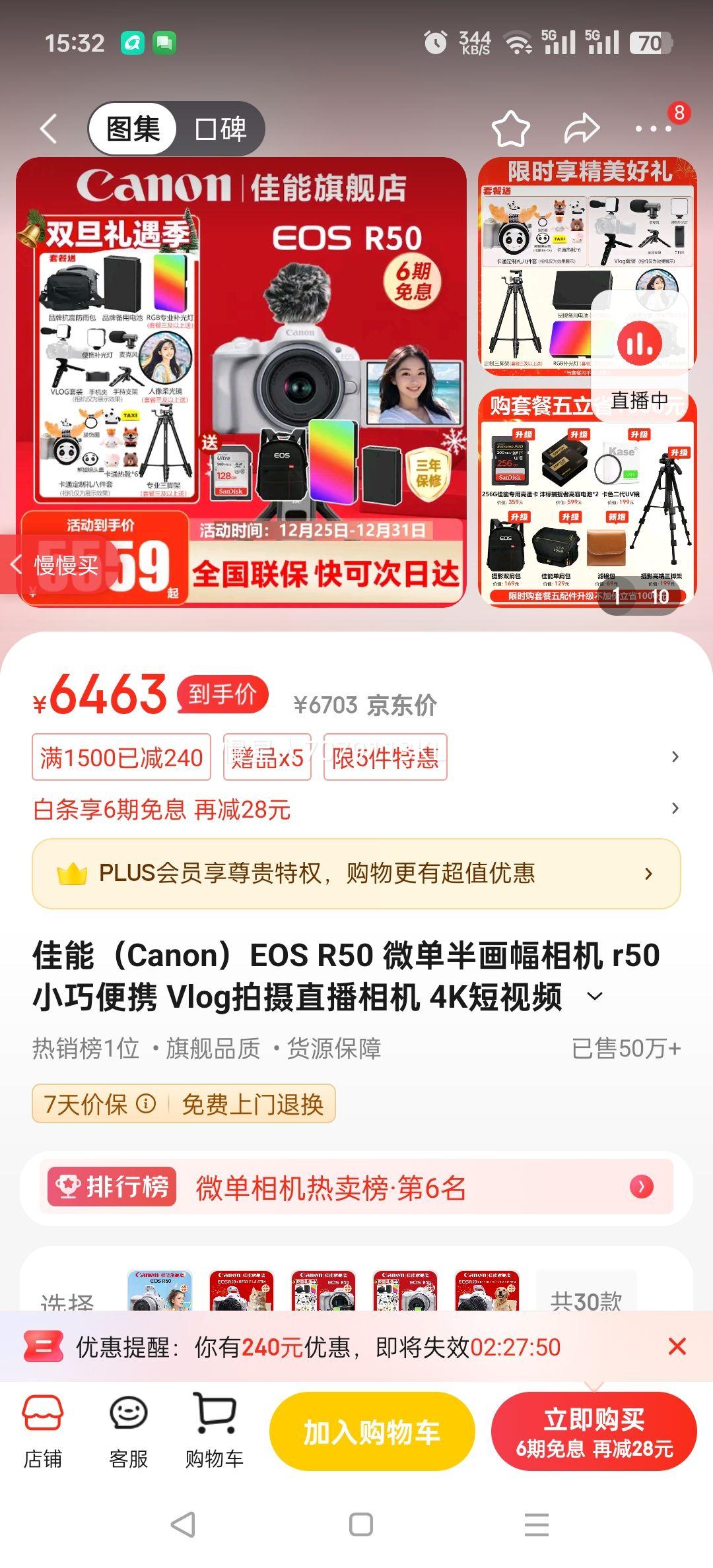The width and height of the screenshot is (713, 1568).
Task: Open PLUS会员 privilege banner
Action: click(356, 873)
